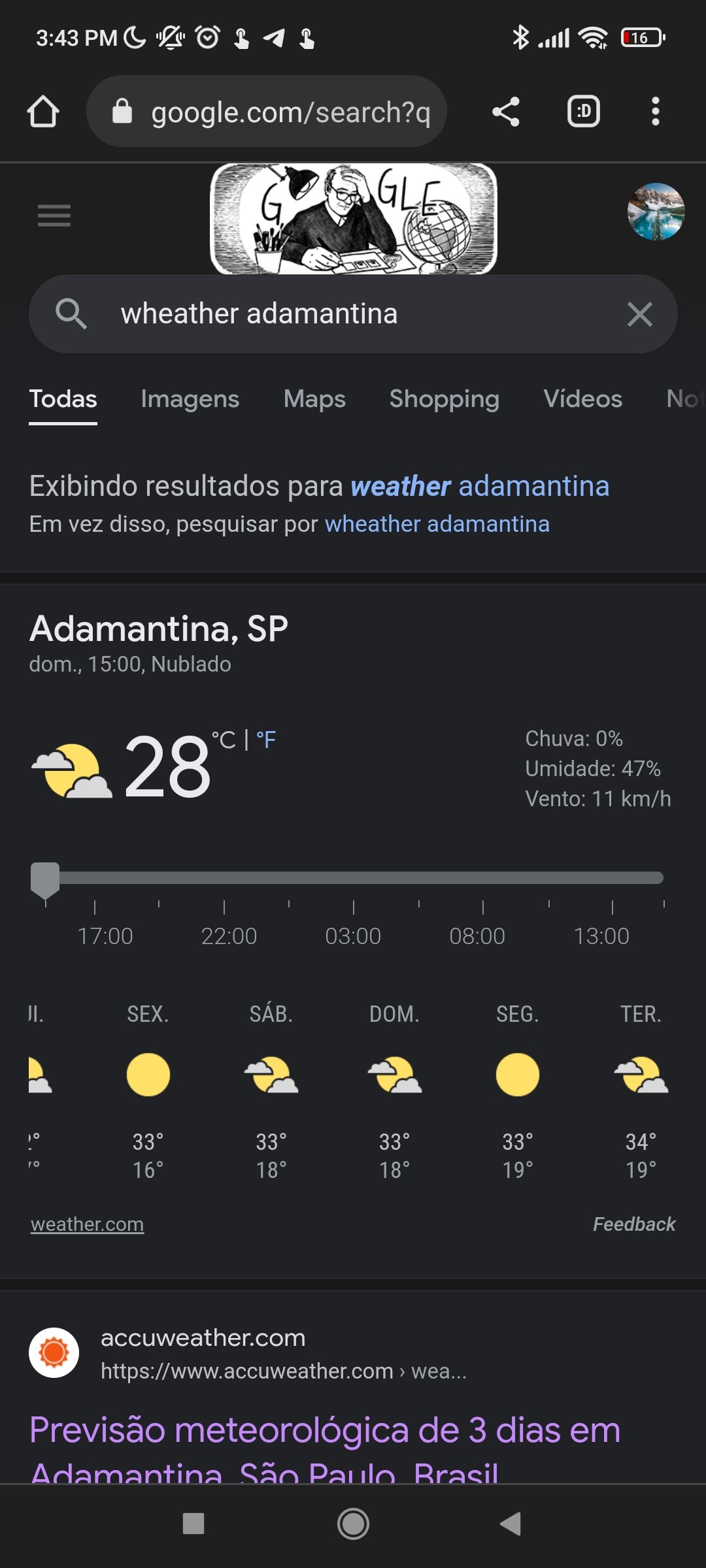The height and width of the screenshot is (1568, 706).
Task: Switch to the Imagens tab
Action: (x=190, y=399)
